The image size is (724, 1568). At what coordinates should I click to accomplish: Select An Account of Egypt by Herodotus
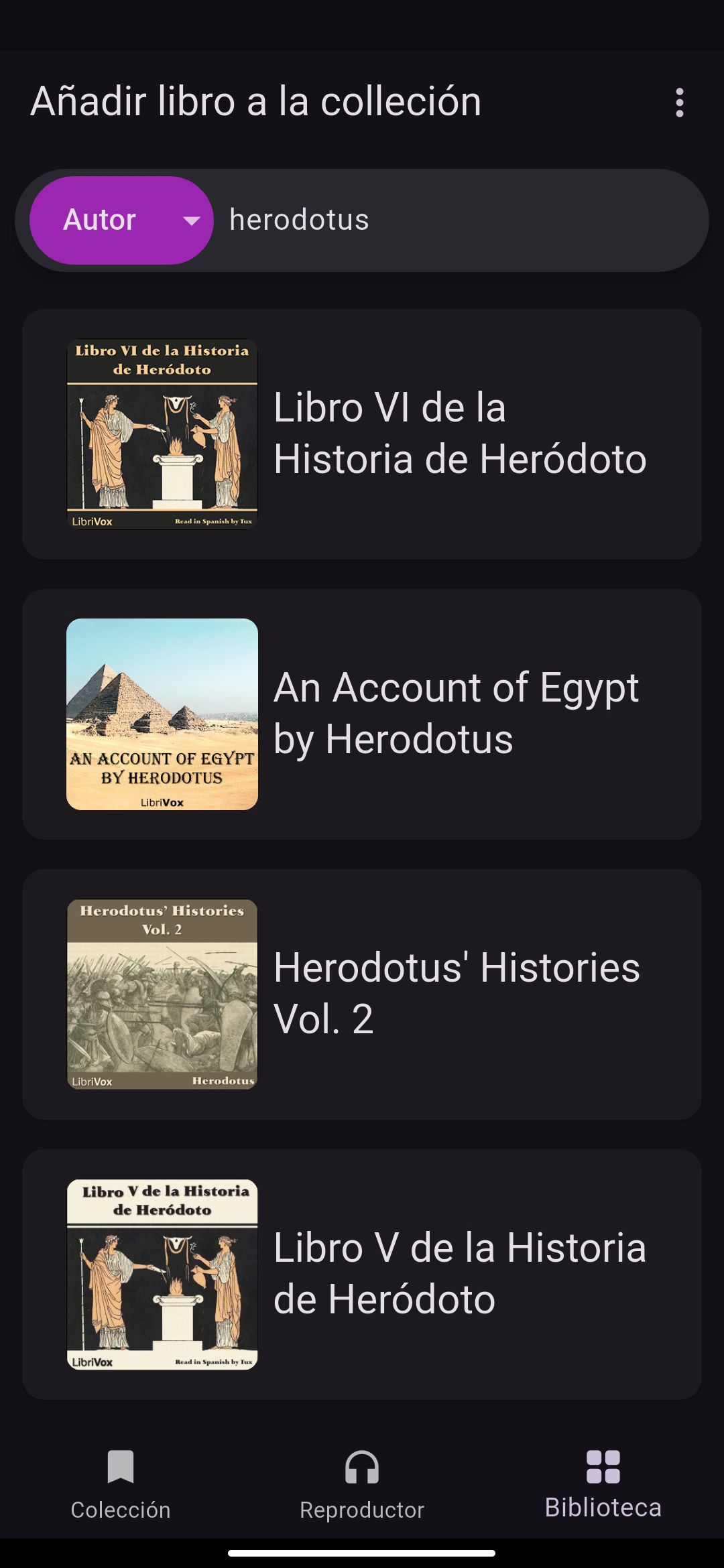click(x=362, y=714)
